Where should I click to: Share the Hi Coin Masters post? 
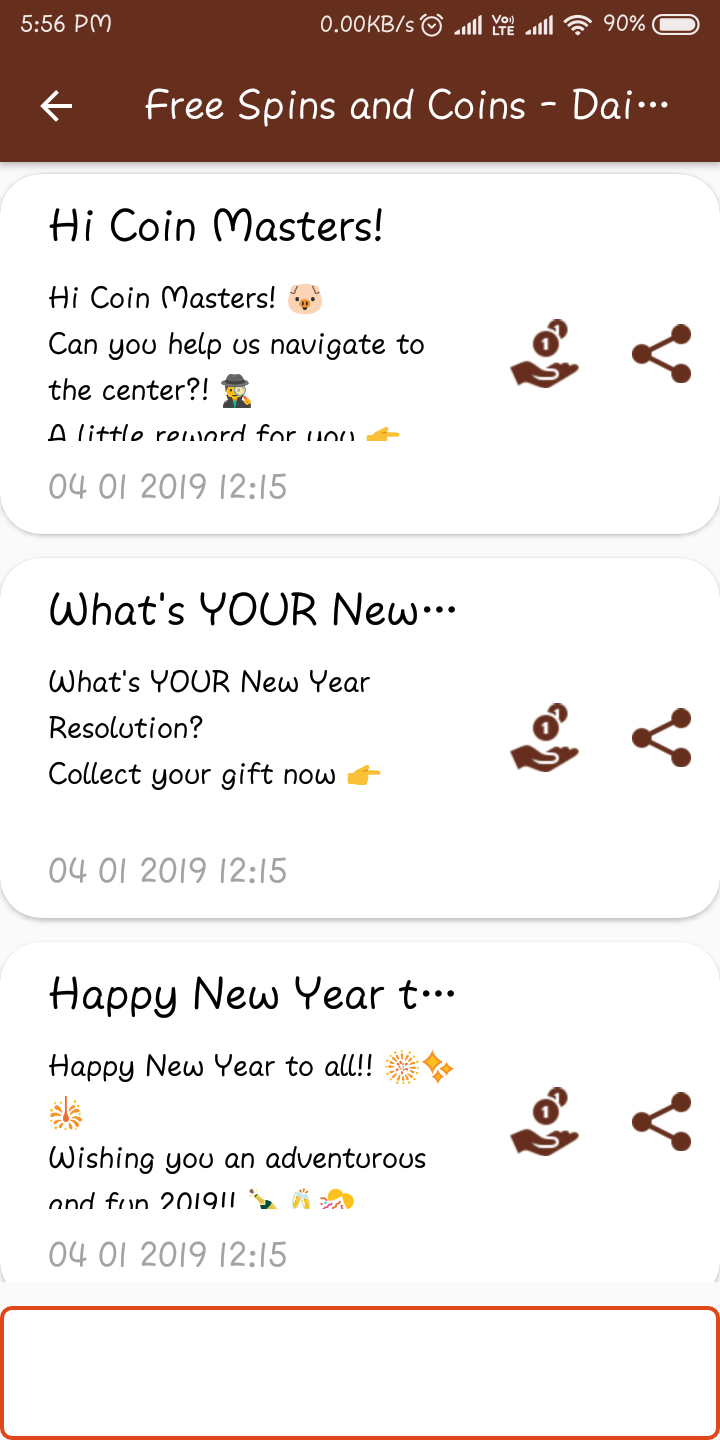(662, 354)
